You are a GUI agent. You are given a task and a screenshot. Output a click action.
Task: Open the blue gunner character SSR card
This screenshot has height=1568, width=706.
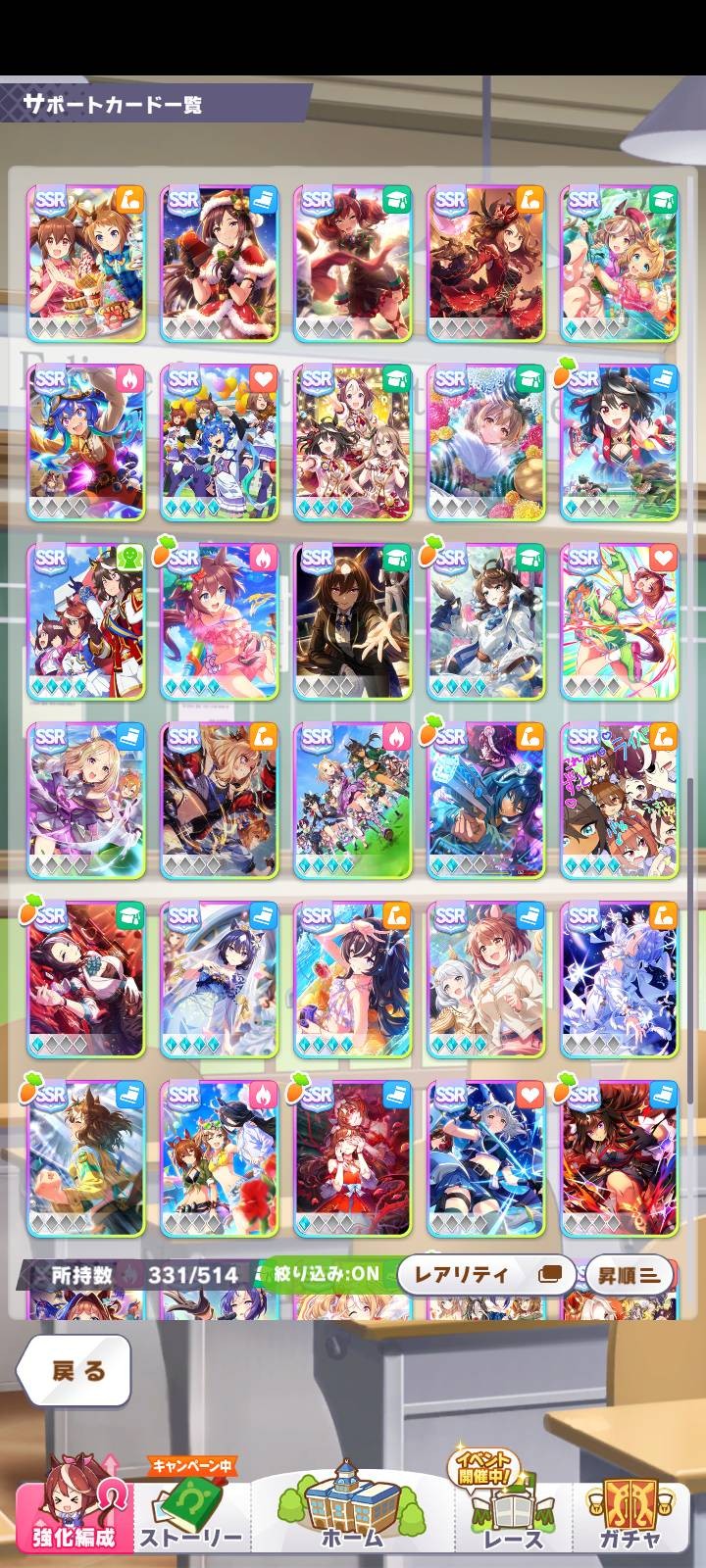[x=486, y=801]
